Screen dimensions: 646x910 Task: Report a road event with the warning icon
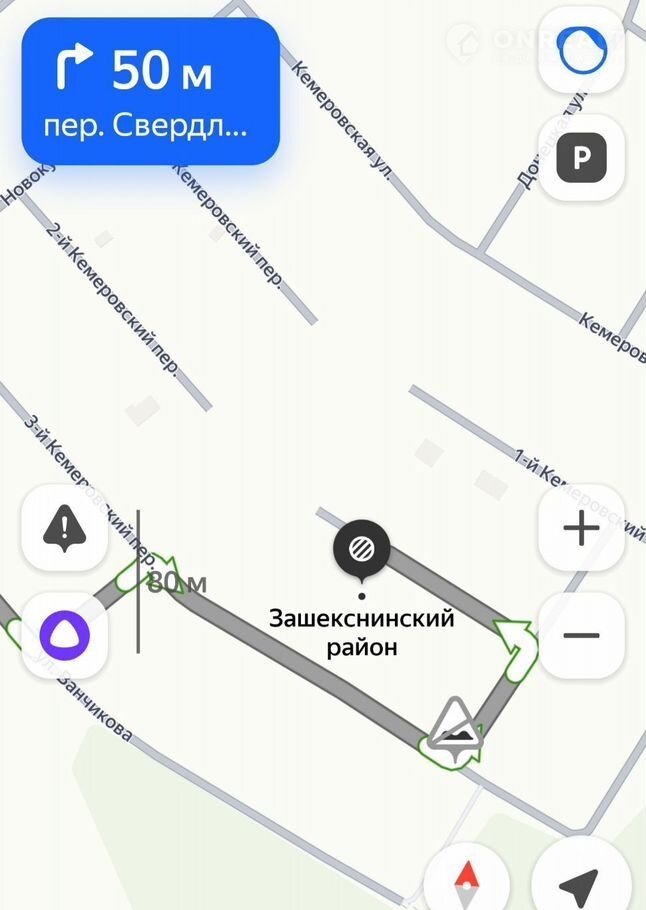(64, 527)
